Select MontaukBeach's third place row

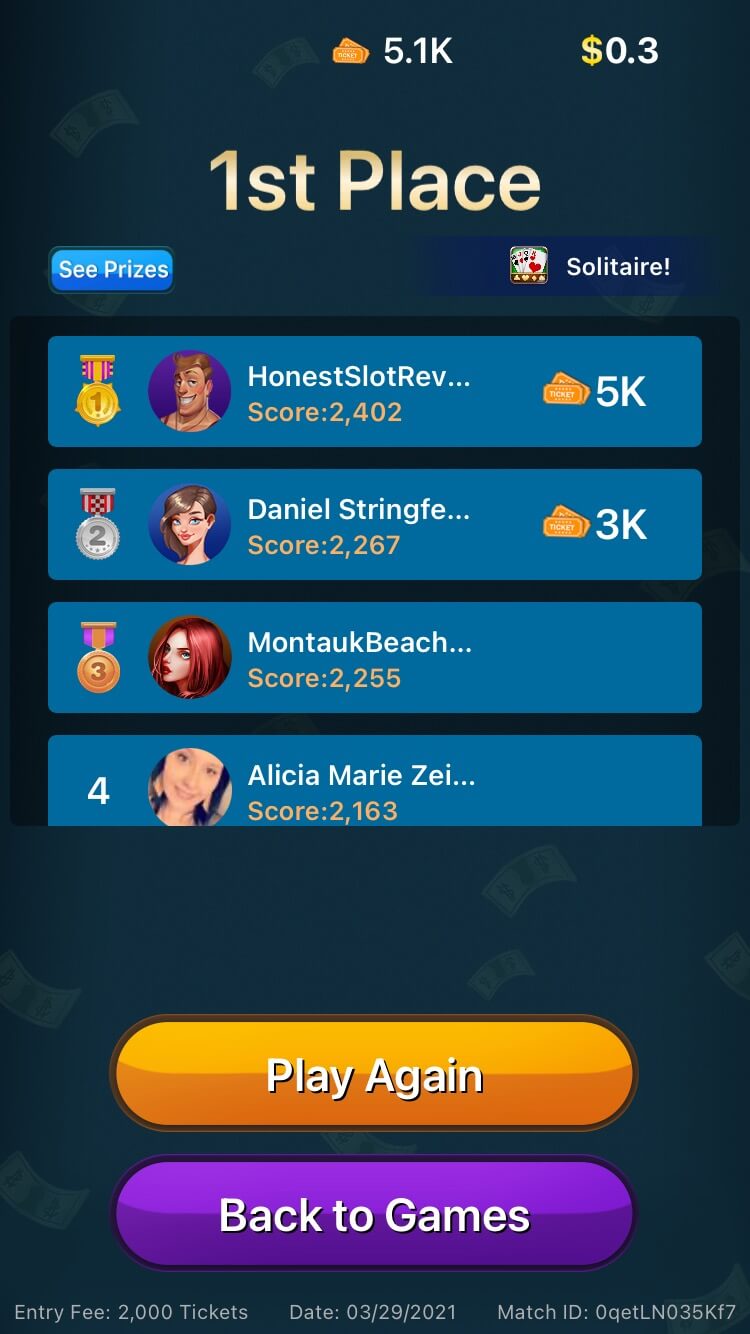374,658
